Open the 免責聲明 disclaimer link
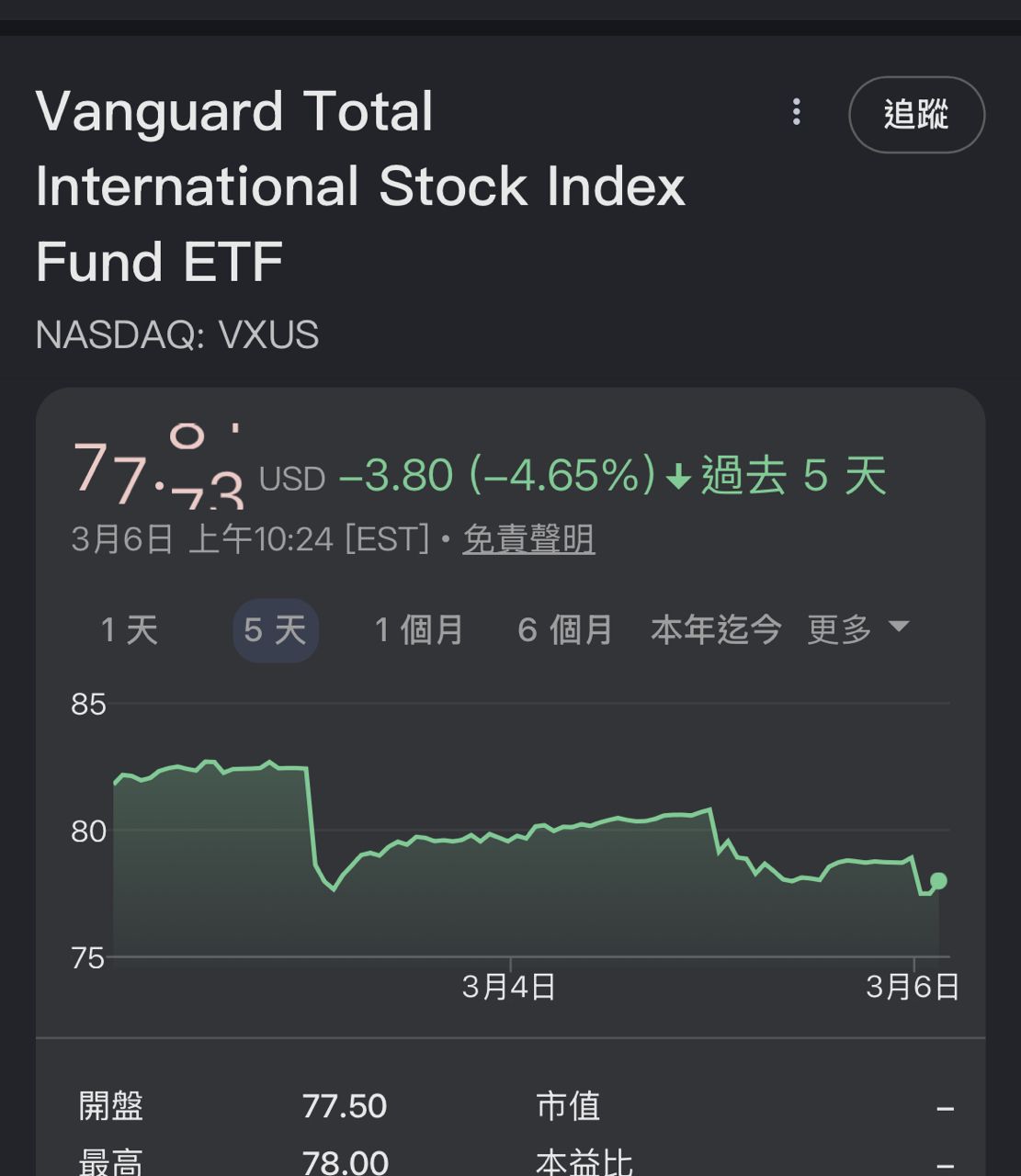Screen dimensions: 1021x1176 [528, 539]
